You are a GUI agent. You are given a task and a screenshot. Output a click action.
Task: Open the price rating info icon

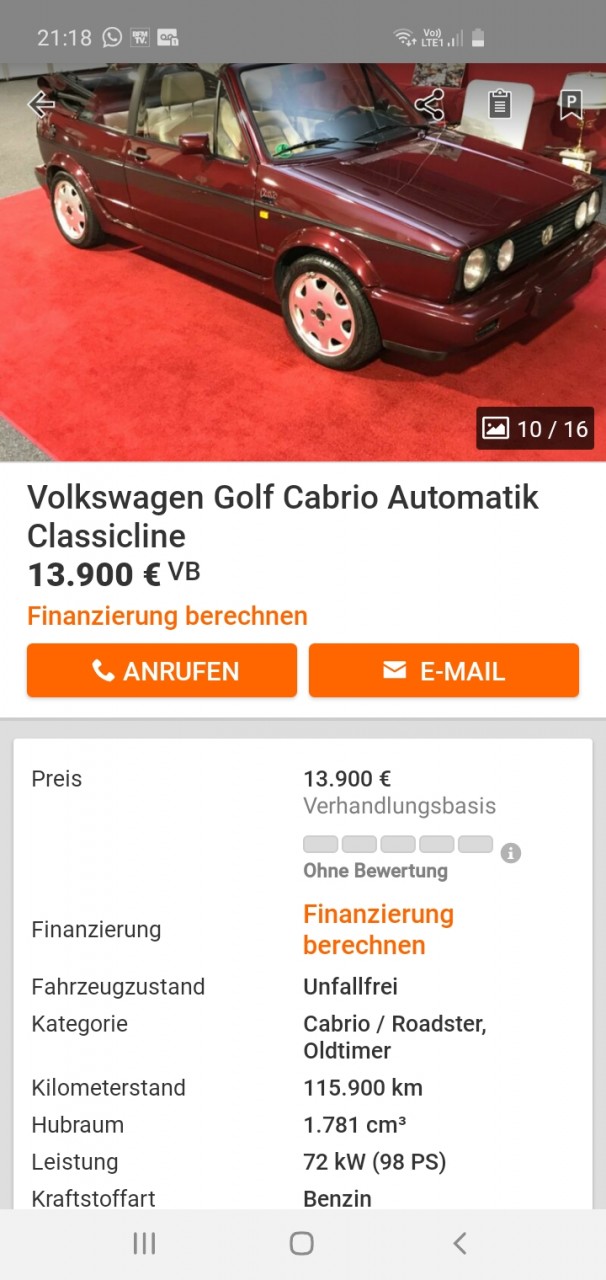point(511,853)
